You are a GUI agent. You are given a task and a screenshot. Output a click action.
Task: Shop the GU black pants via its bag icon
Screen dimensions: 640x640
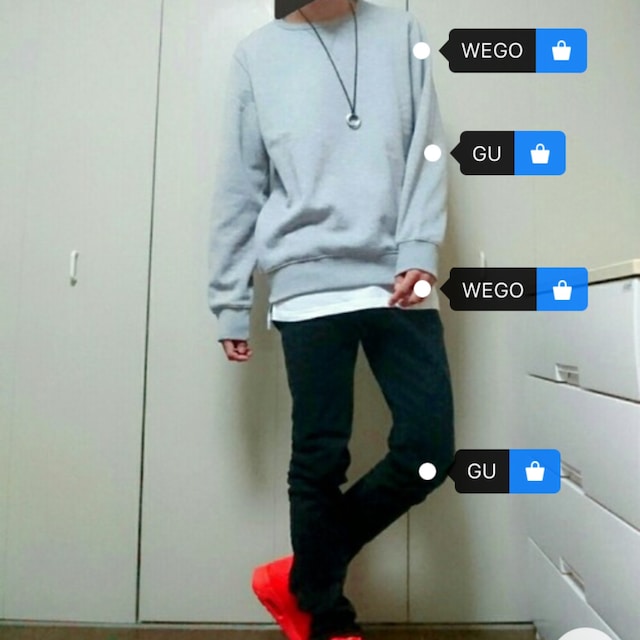(535, 471)
